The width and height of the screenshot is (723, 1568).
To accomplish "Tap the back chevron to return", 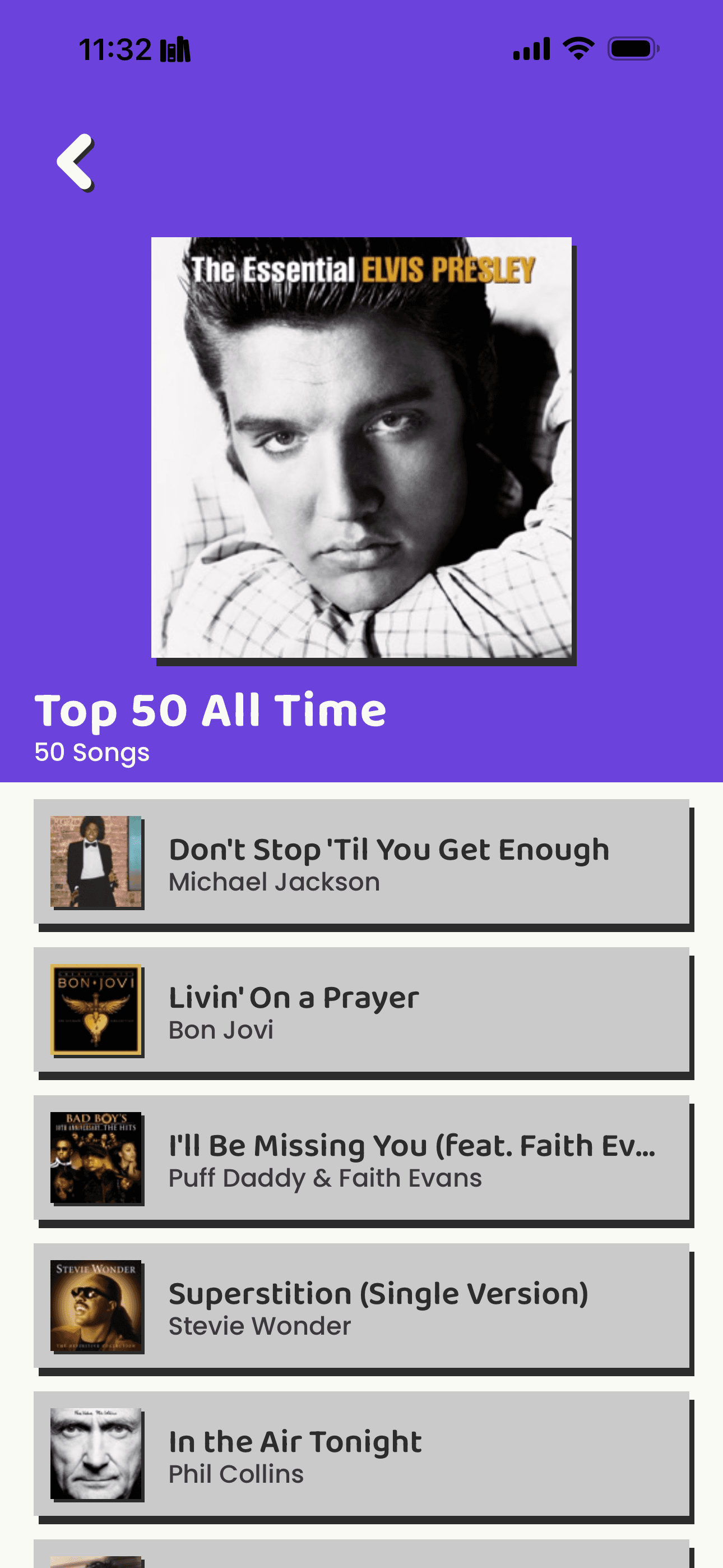I will [76, 162].
